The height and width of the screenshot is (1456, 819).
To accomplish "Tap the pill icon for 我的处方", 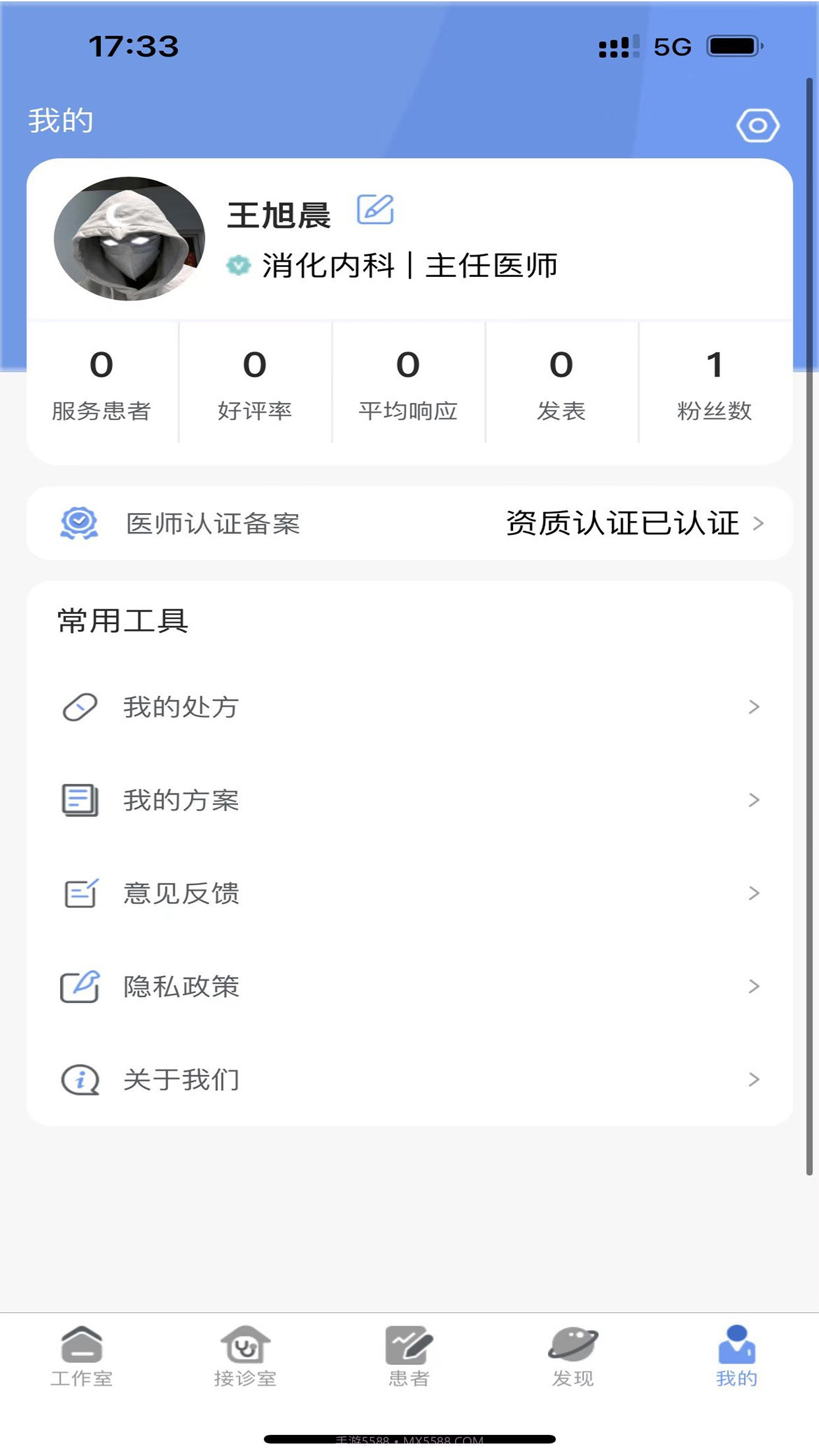I will (x=78, y=708).
